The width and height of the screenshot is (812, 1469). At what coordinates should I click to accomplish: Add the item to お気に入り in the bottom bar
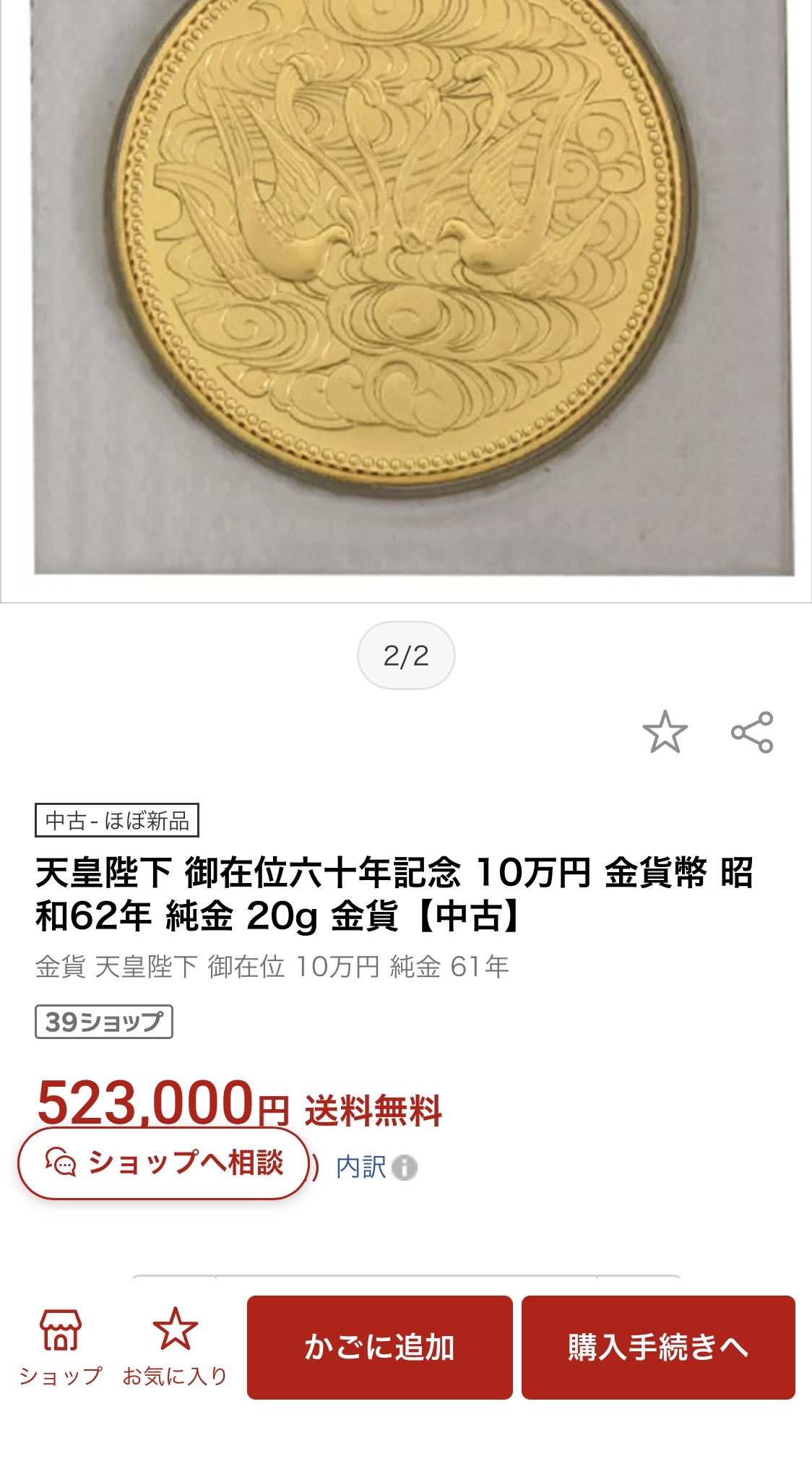175,1348
